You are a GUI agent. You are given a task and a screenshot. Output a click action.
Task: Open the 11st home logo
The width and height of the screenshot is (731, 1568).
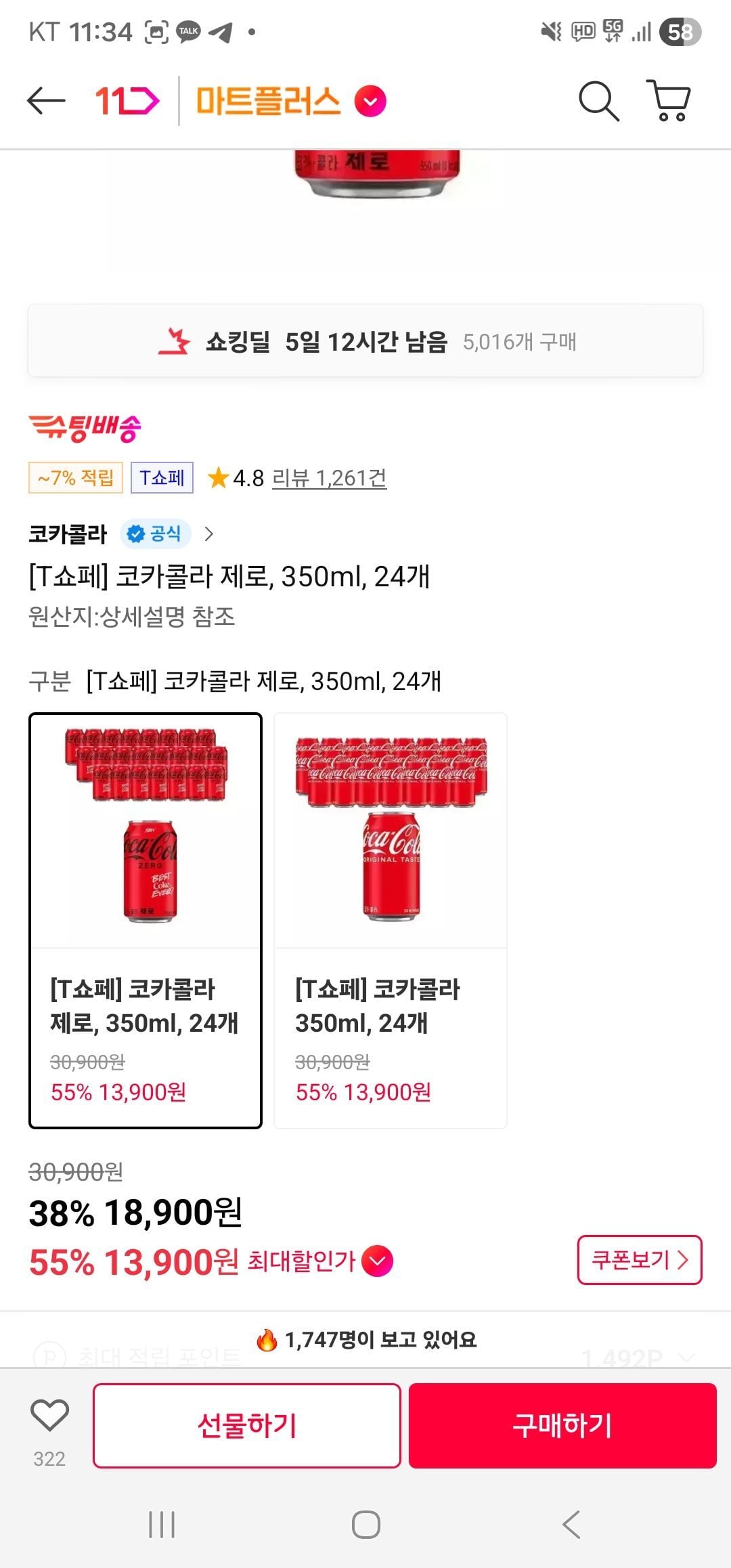click(127, 102)
